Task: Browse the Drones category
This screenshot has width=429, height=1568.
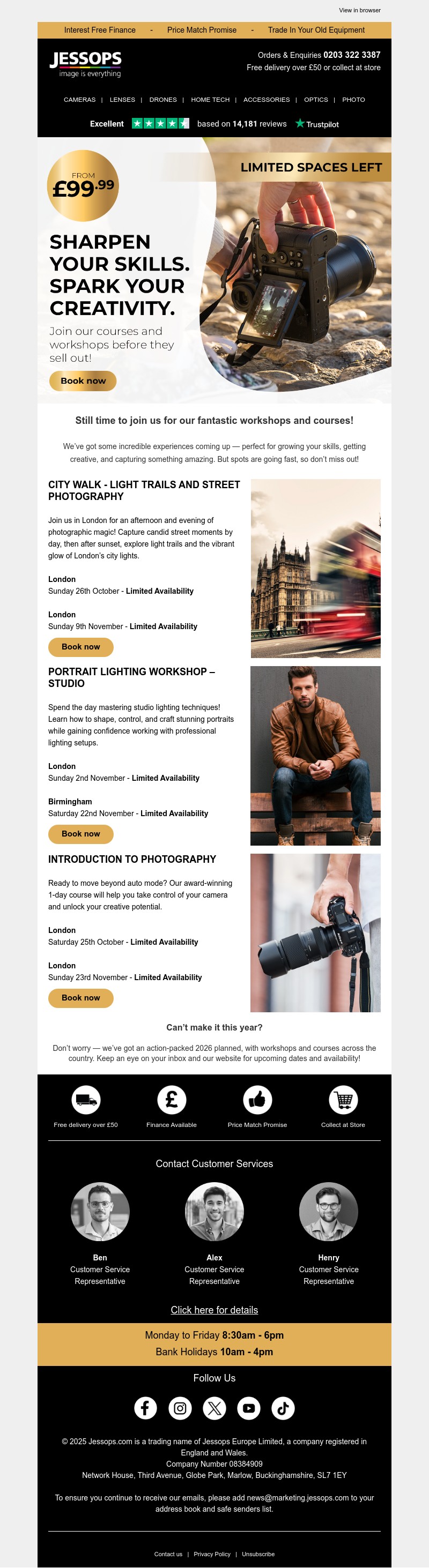Action: click(x=162, y=100)
